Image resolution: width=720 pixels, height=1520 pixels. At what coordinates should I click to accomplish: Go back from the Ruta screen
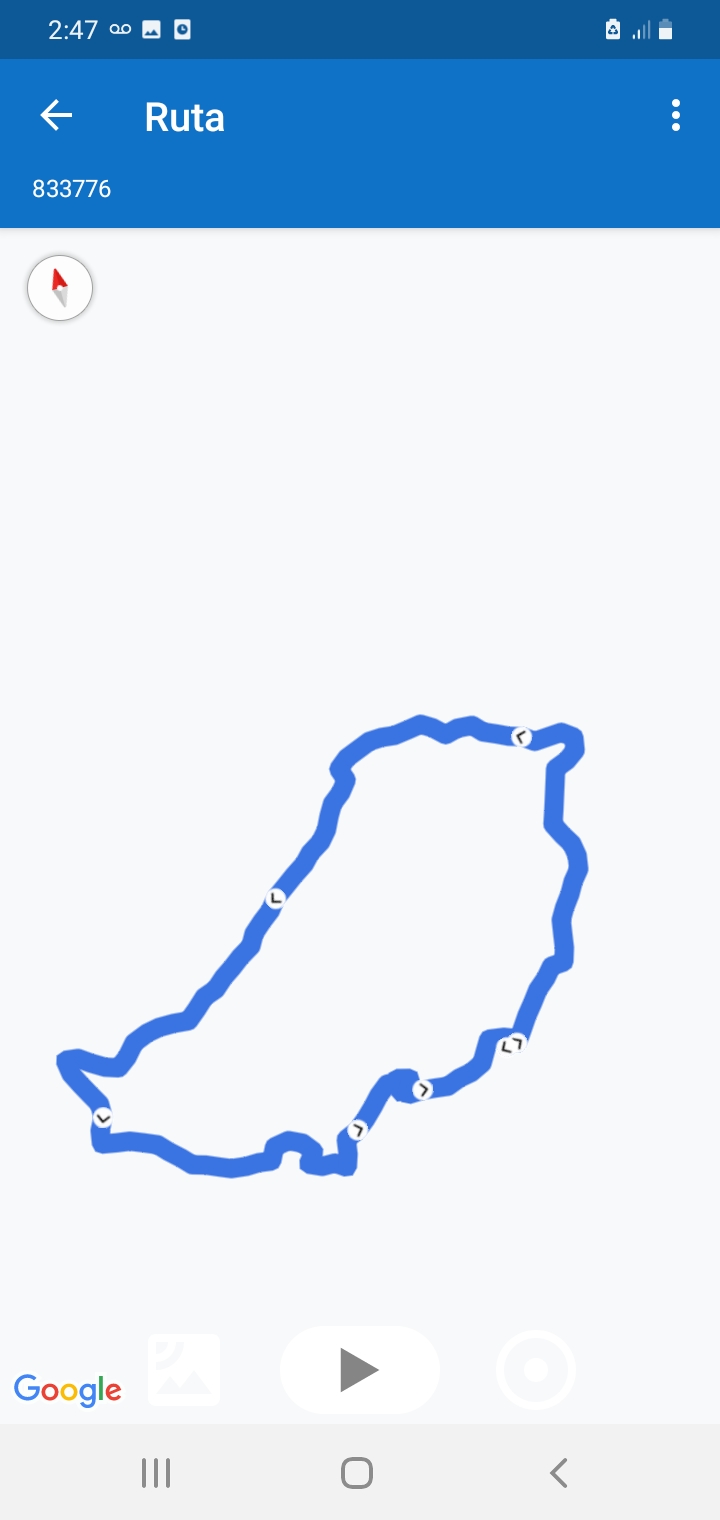(x=56, y=116)
